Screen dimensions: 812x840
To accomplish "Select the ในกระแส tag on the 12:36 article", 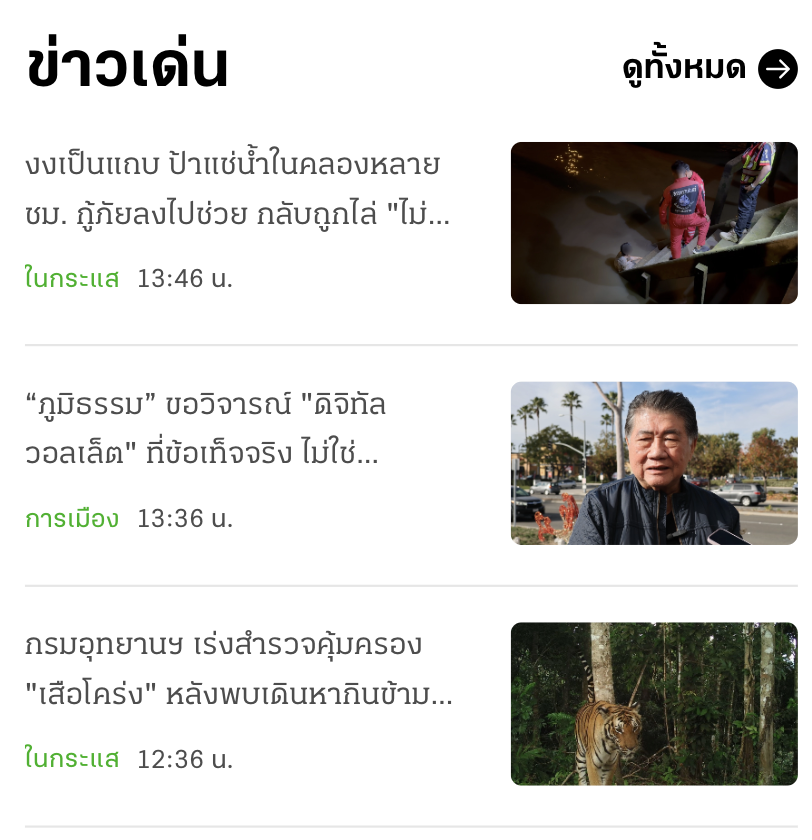I will pos(72,759).
